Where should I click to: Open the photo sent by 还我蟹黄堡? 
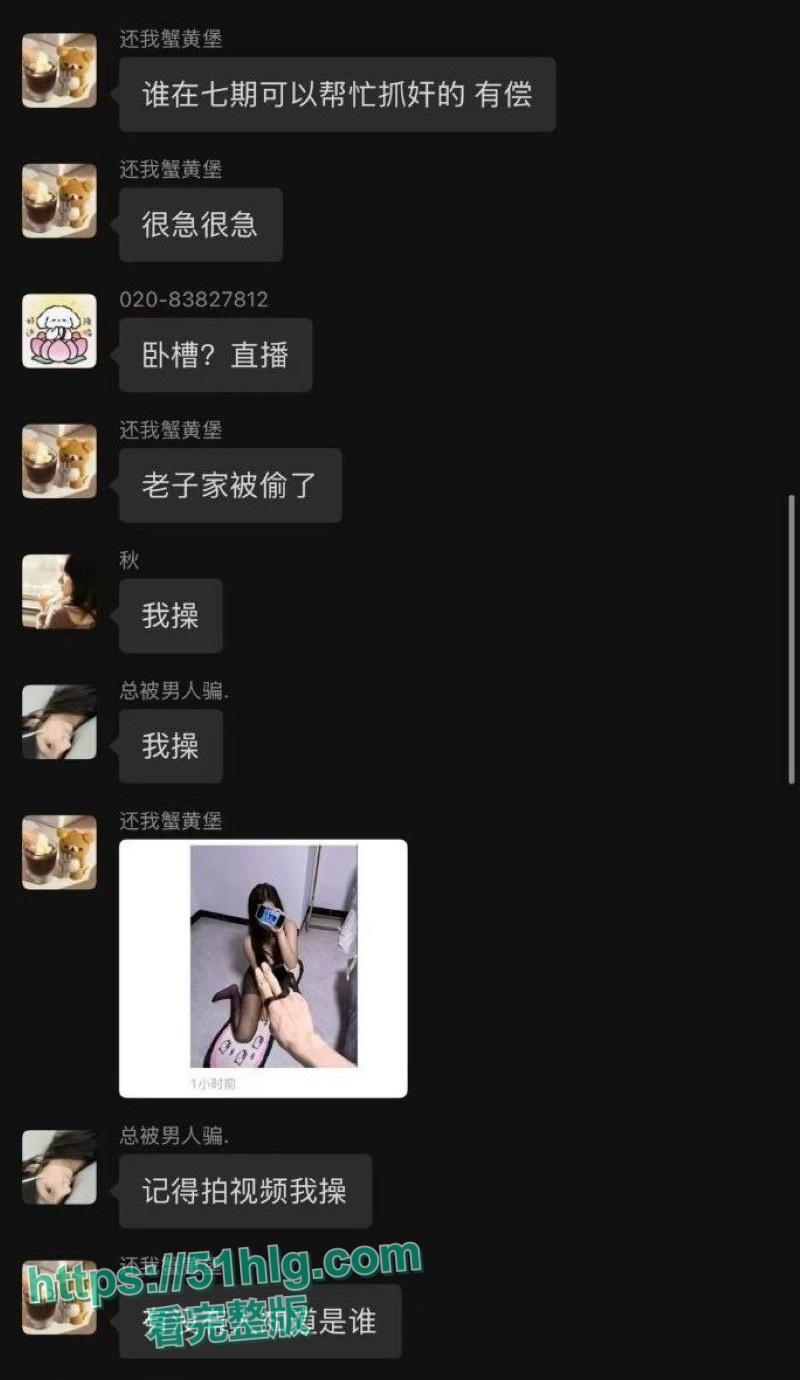[x=263, y=967]
